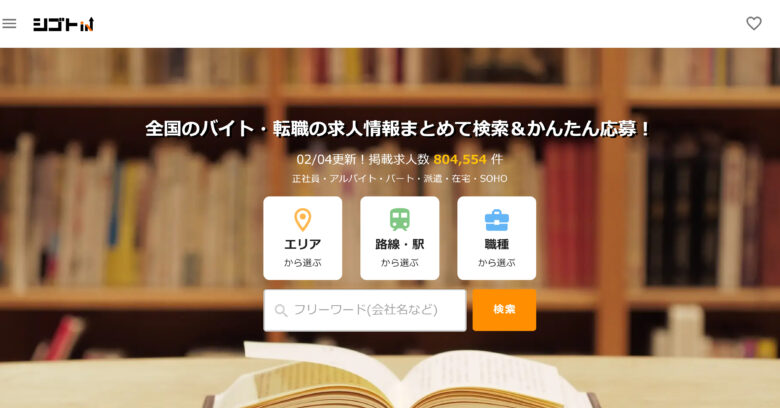Open the hamburger menu
This screenshot has height=408, width=780.
(x=10, y=23)
